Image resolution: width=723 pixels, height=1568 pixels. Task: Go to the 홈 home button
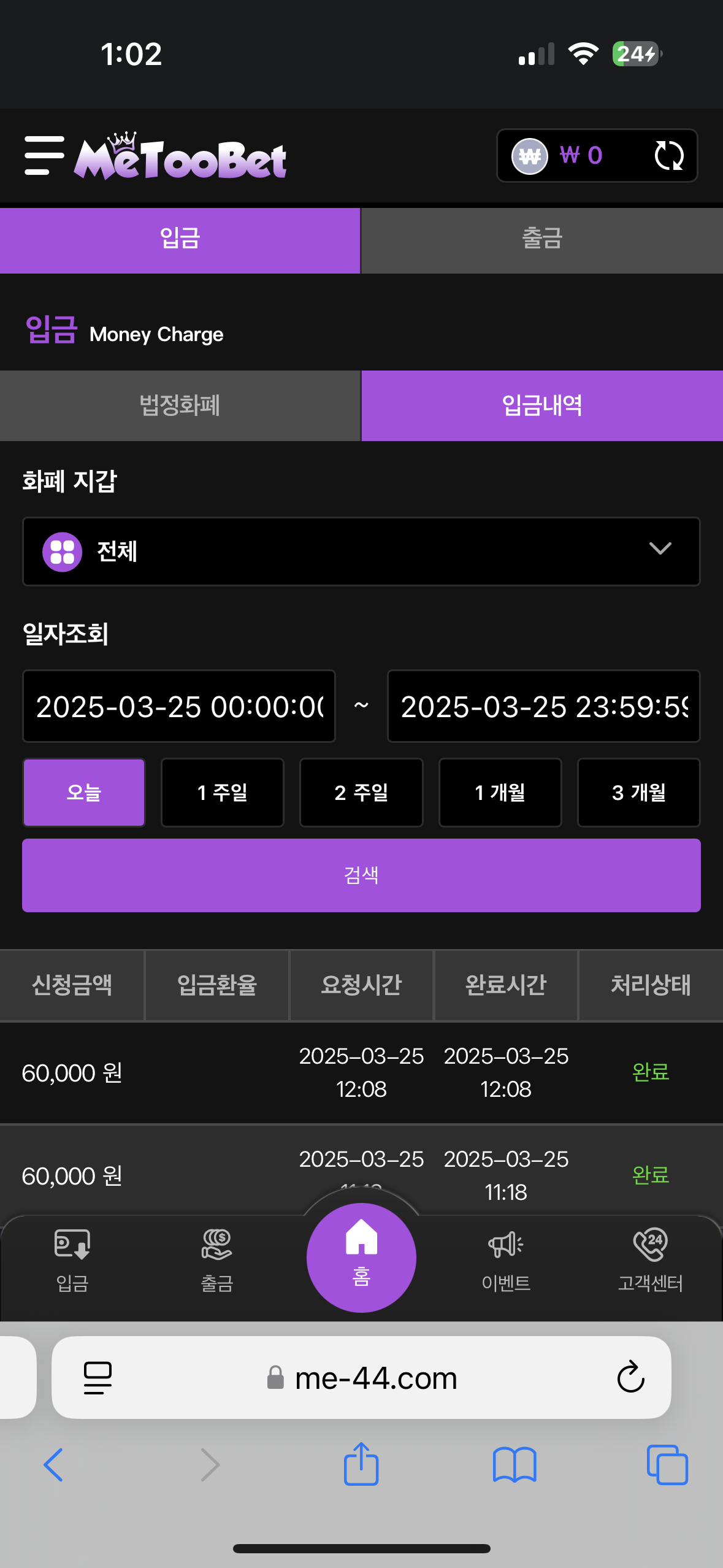click(361, 1258)
